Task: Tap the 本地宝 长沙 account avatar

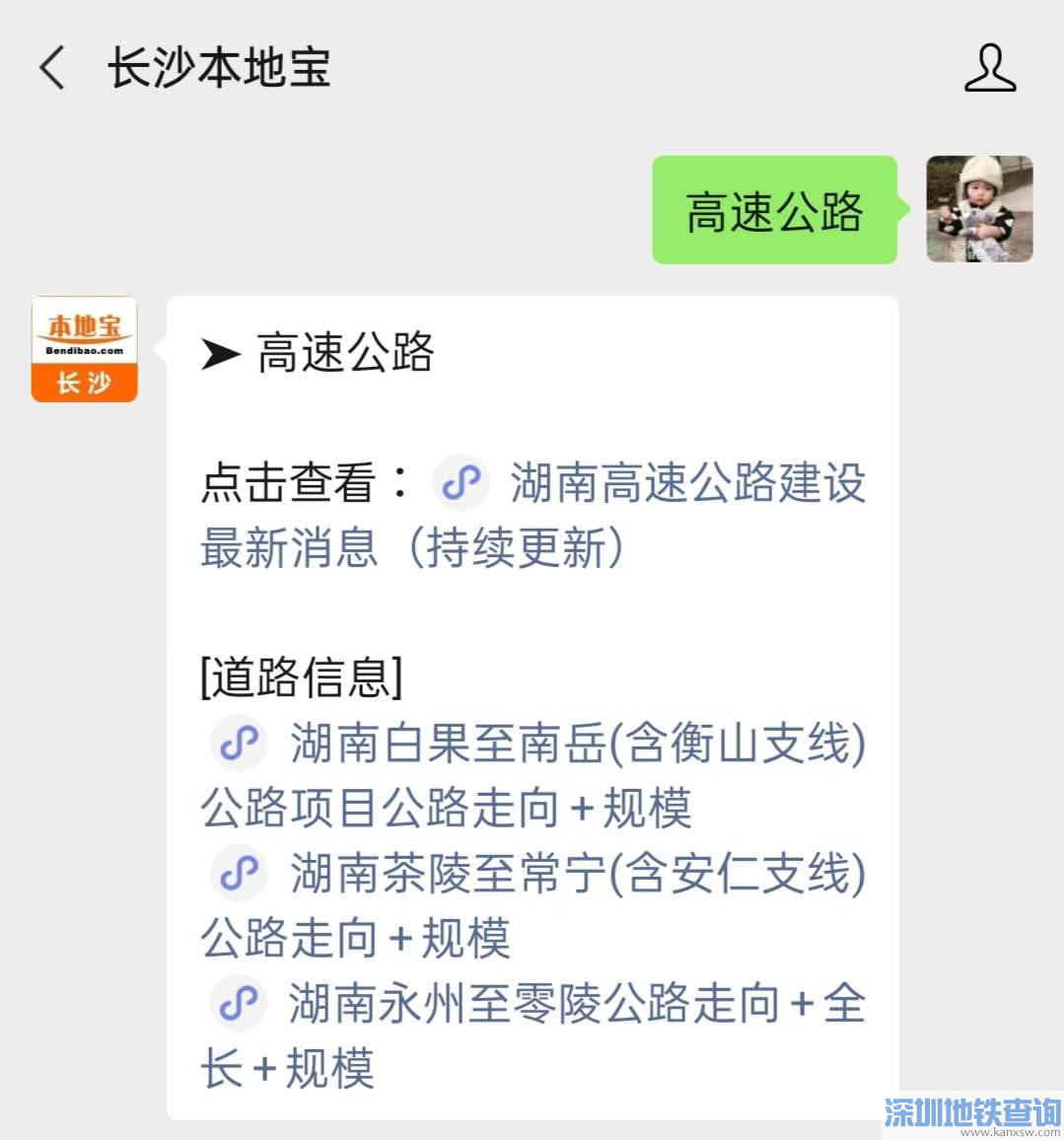Action: point(85,350)
